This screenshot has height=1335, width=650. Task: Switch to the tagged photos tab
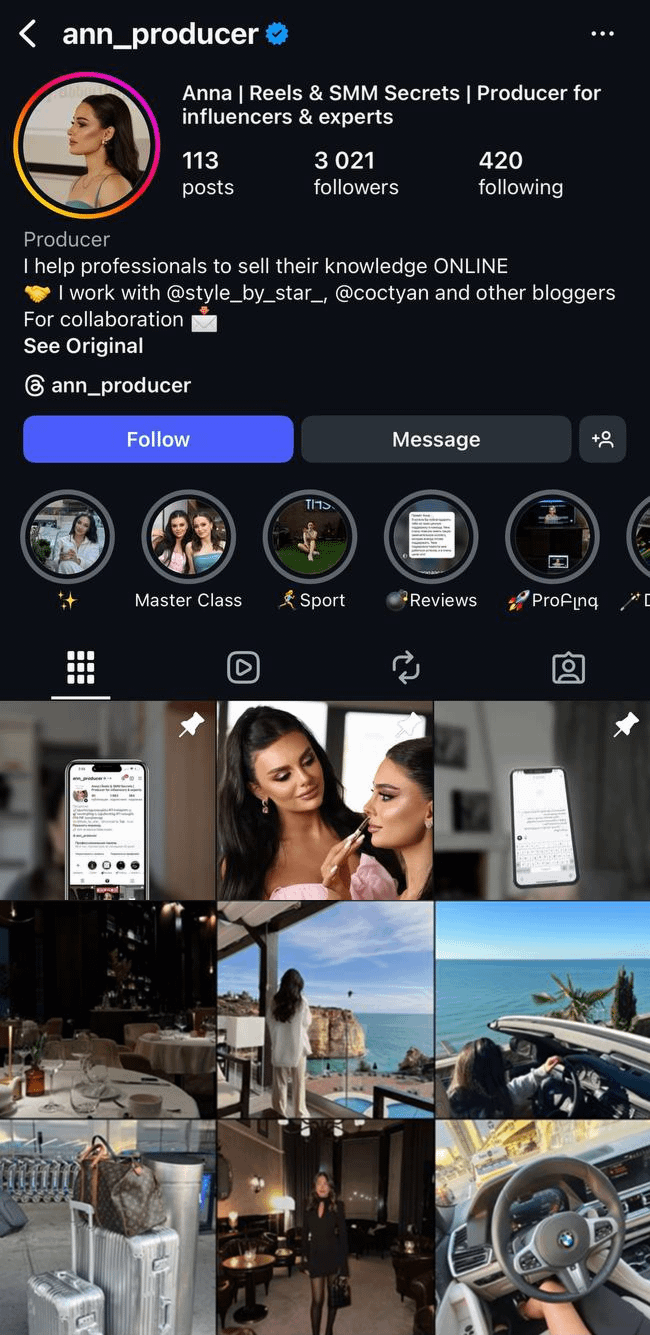(568, 667)
